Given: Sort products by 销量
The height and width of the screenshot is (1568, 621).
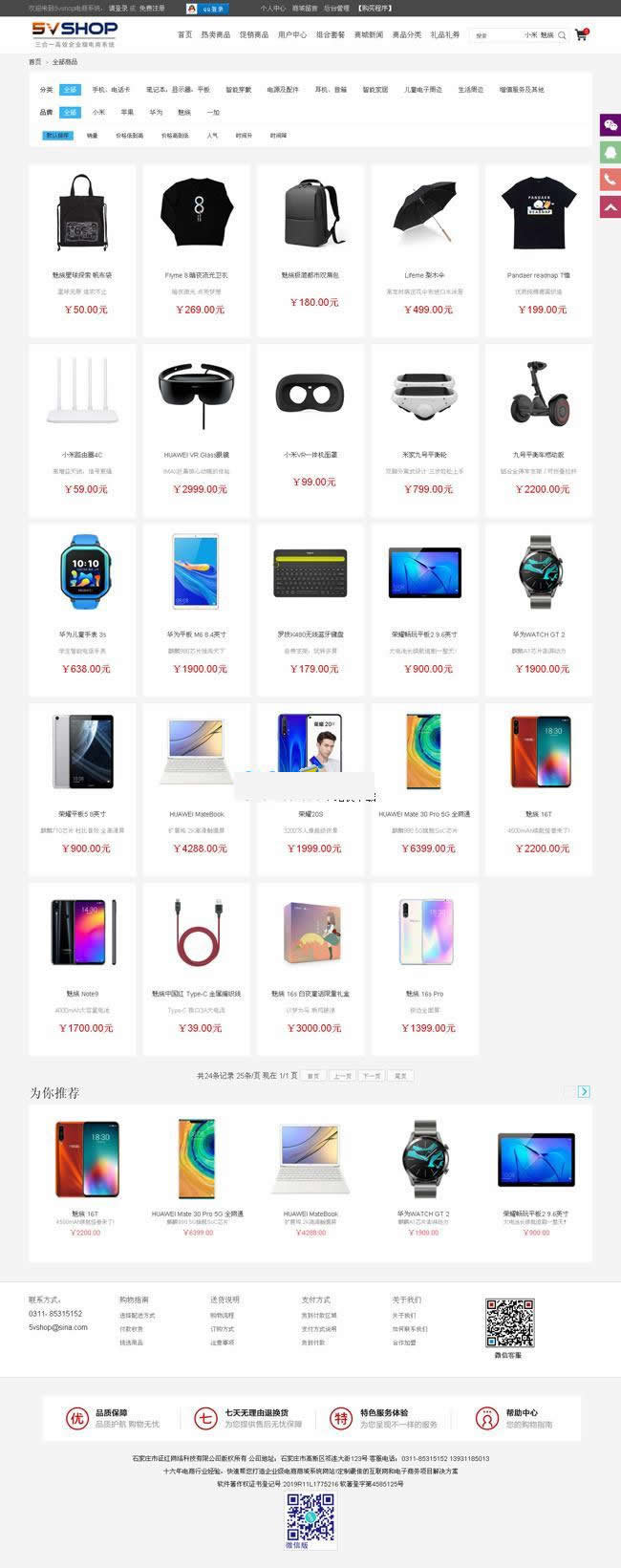Looking at the screenshot, I should coord(93,136).
